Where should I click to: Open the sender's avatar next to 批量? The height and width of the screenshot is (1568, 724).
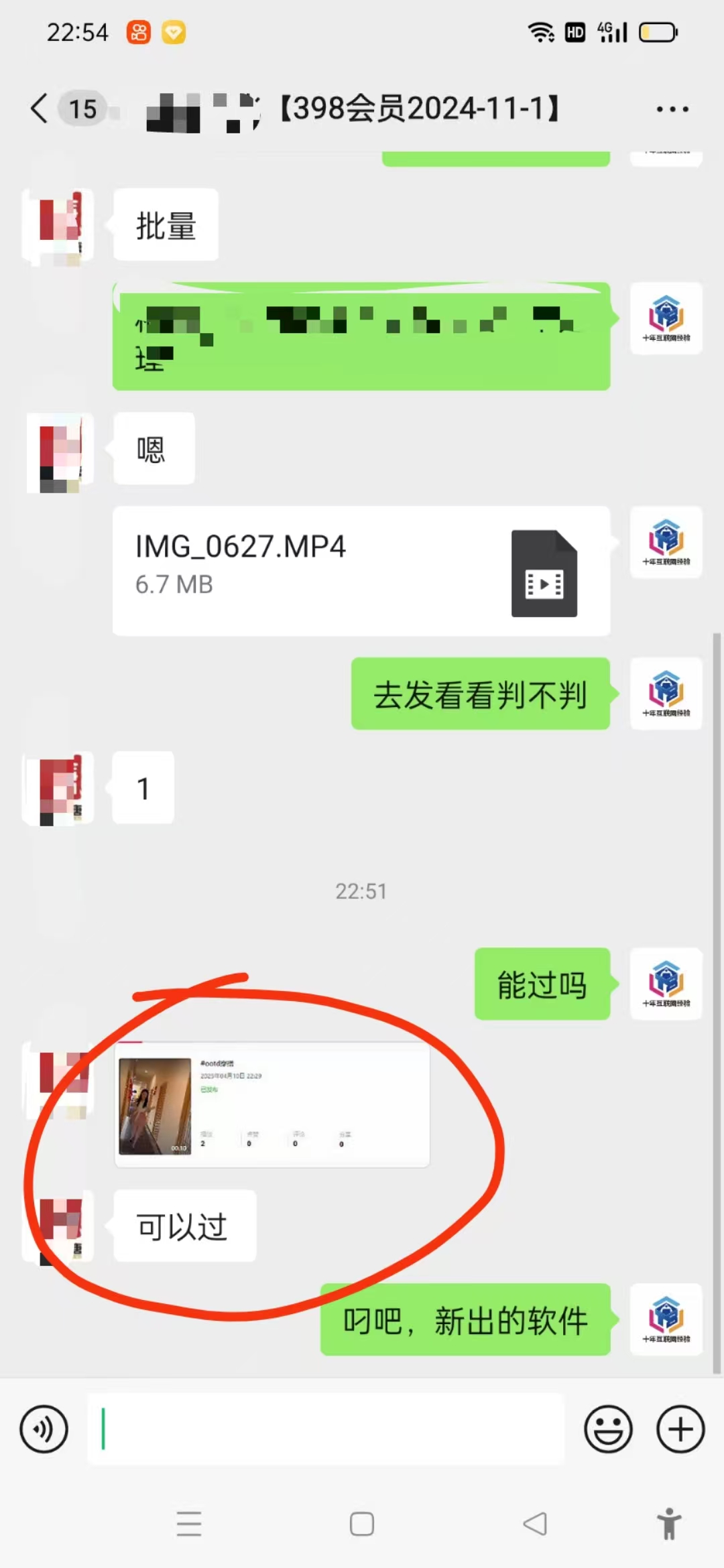[x=59, y=225]
